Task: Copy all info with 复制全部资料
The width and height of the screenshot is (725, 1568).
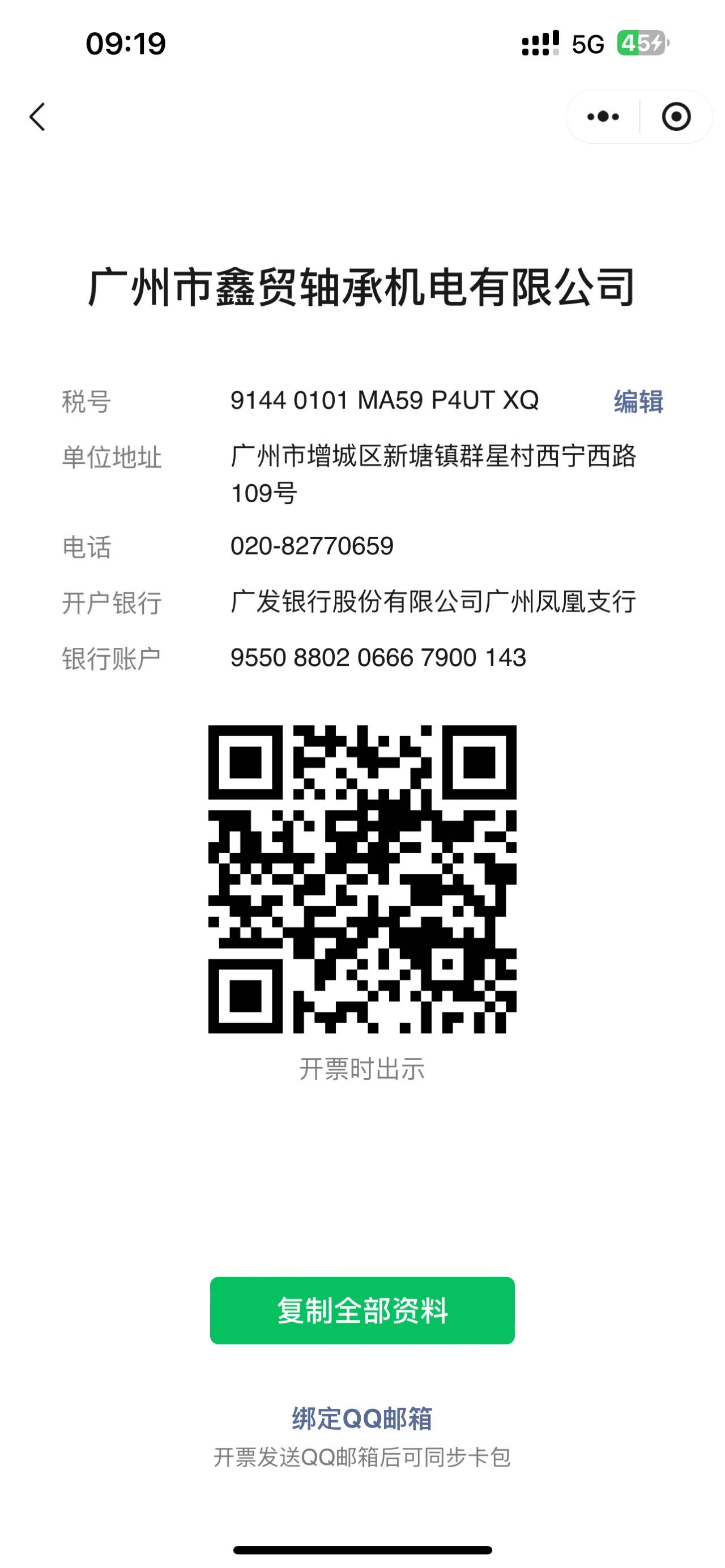Action: point(362,1310)
